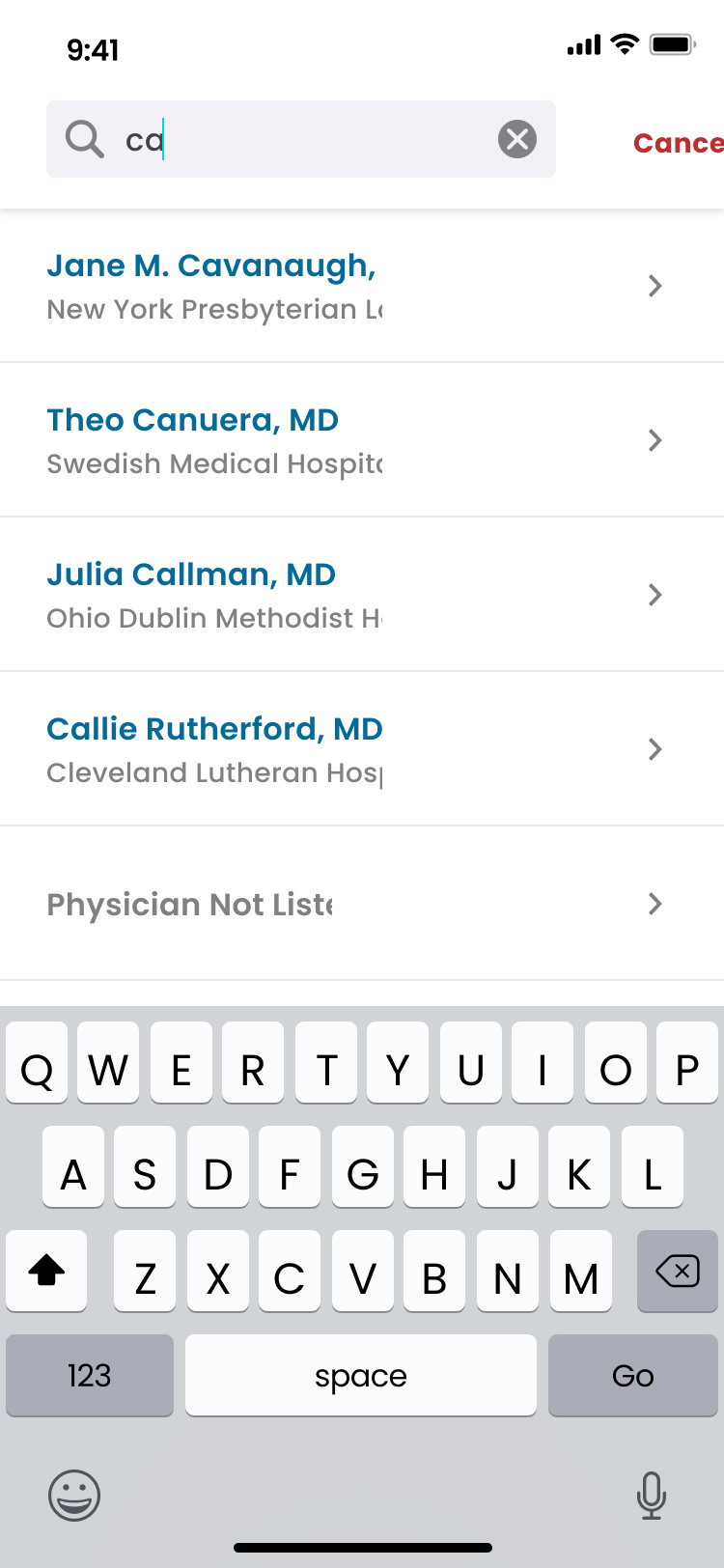
Task: Cancel the physician search
Action: tap(678, 143)
